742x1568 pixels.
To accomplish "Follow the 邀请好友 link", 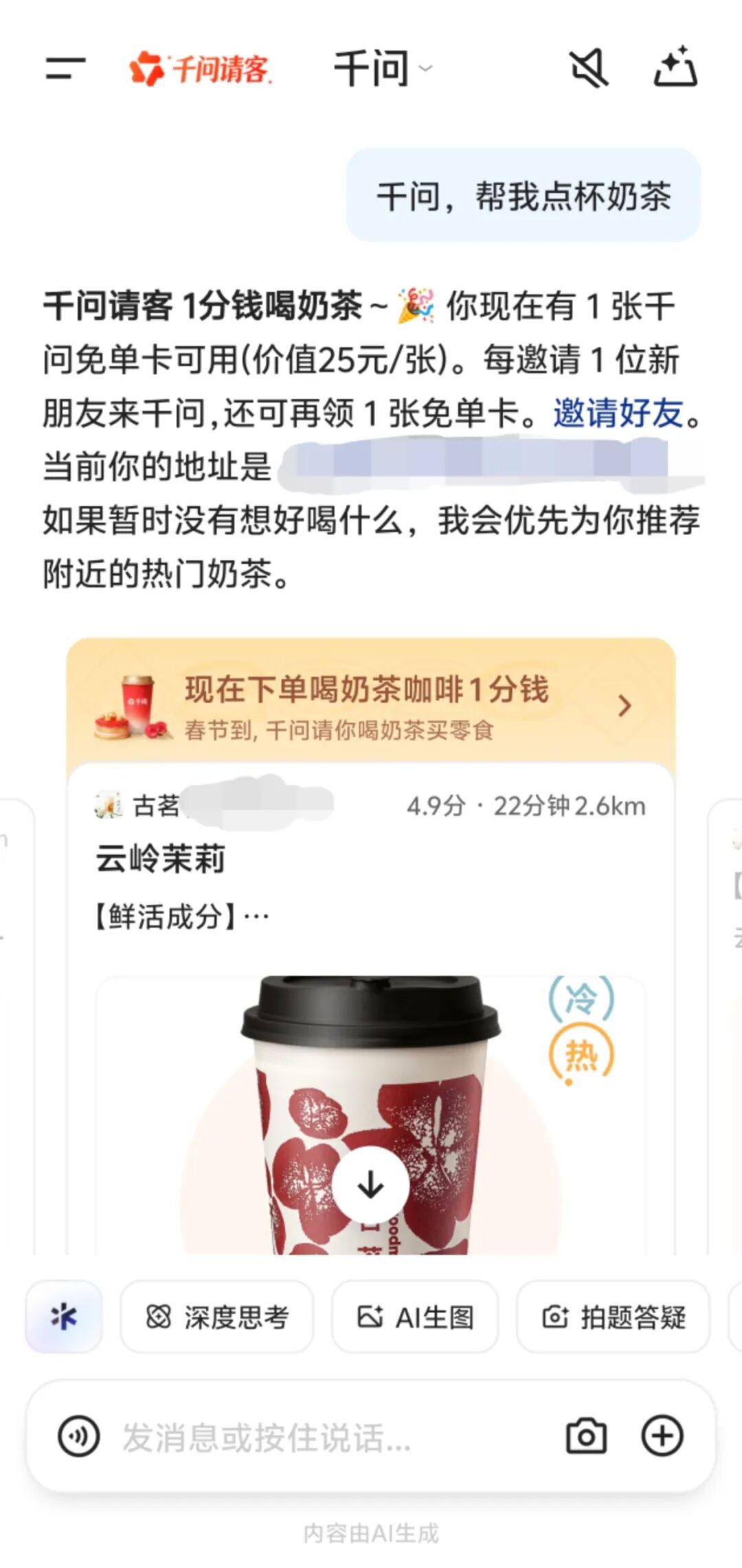I will point(618,413).
